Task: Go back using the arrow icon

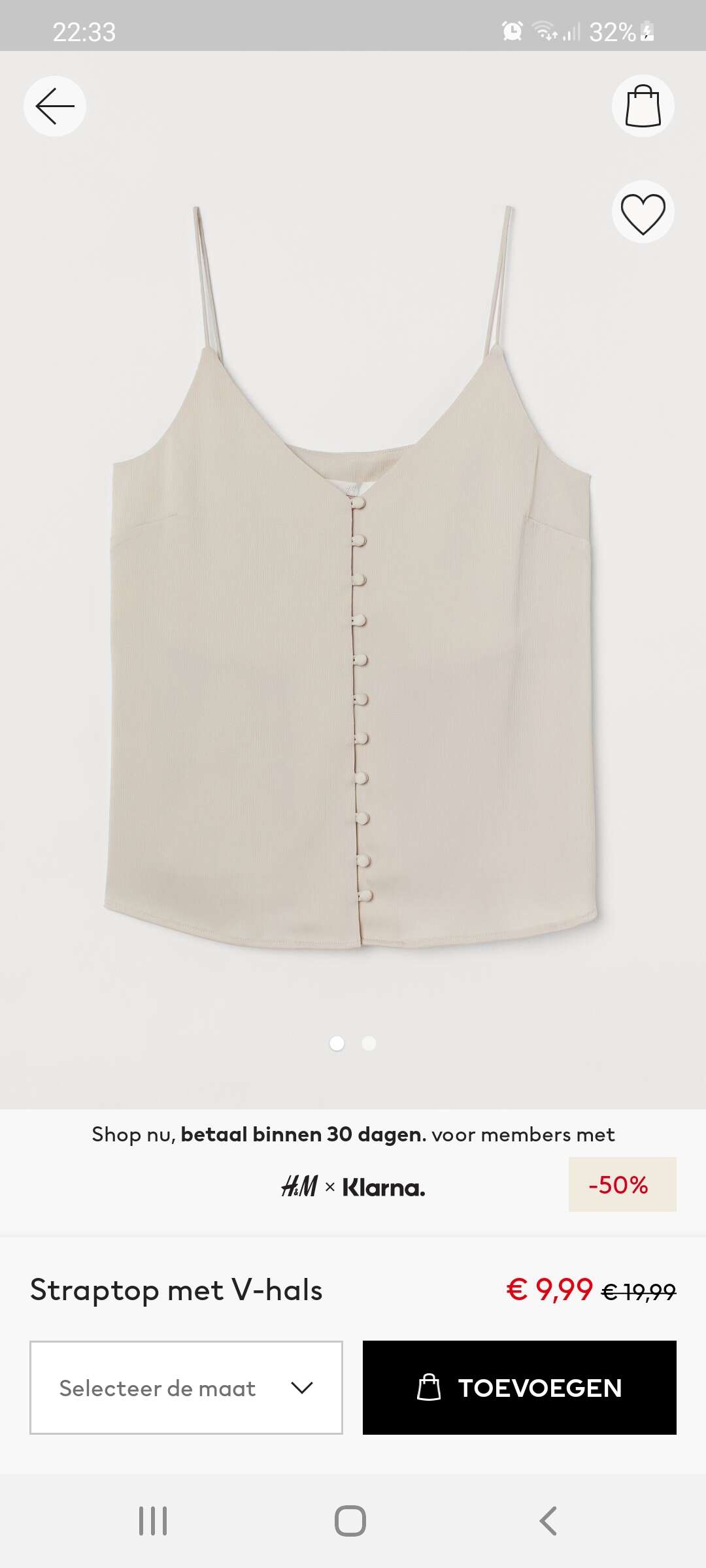Action: tap(55, 106)
